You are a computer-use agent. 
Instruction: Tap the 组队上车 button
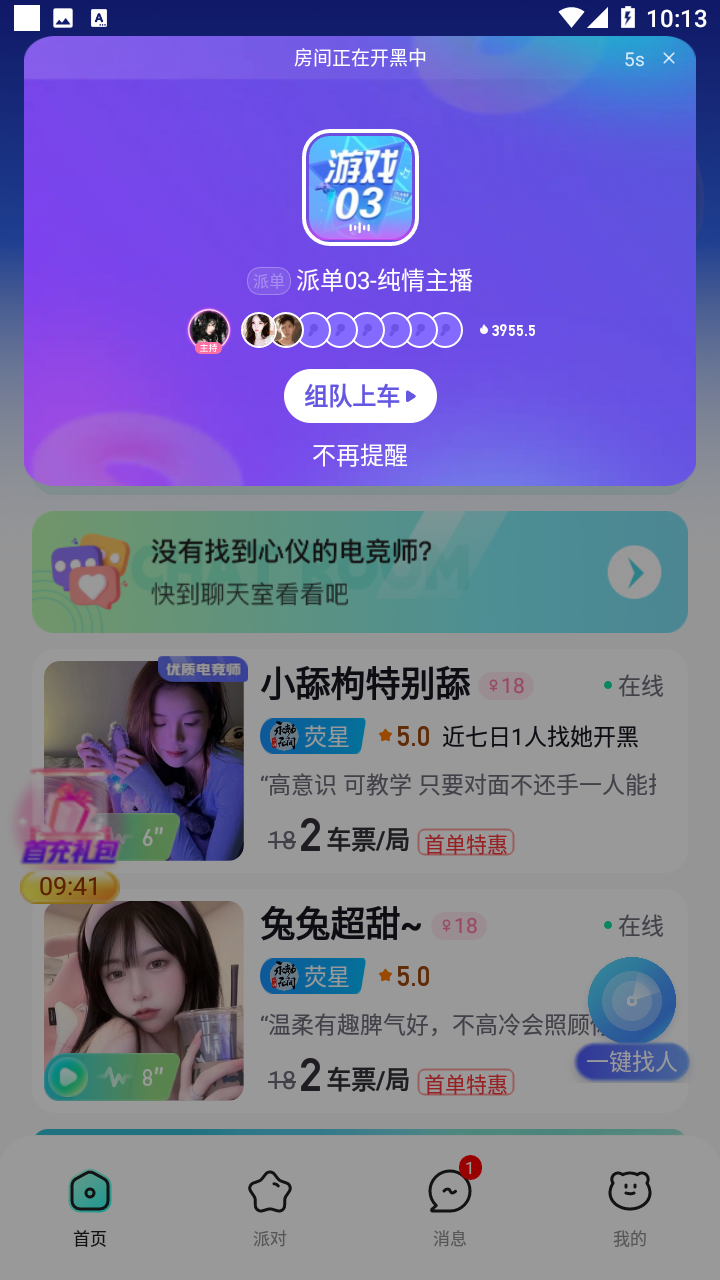(x=360, y=396)
